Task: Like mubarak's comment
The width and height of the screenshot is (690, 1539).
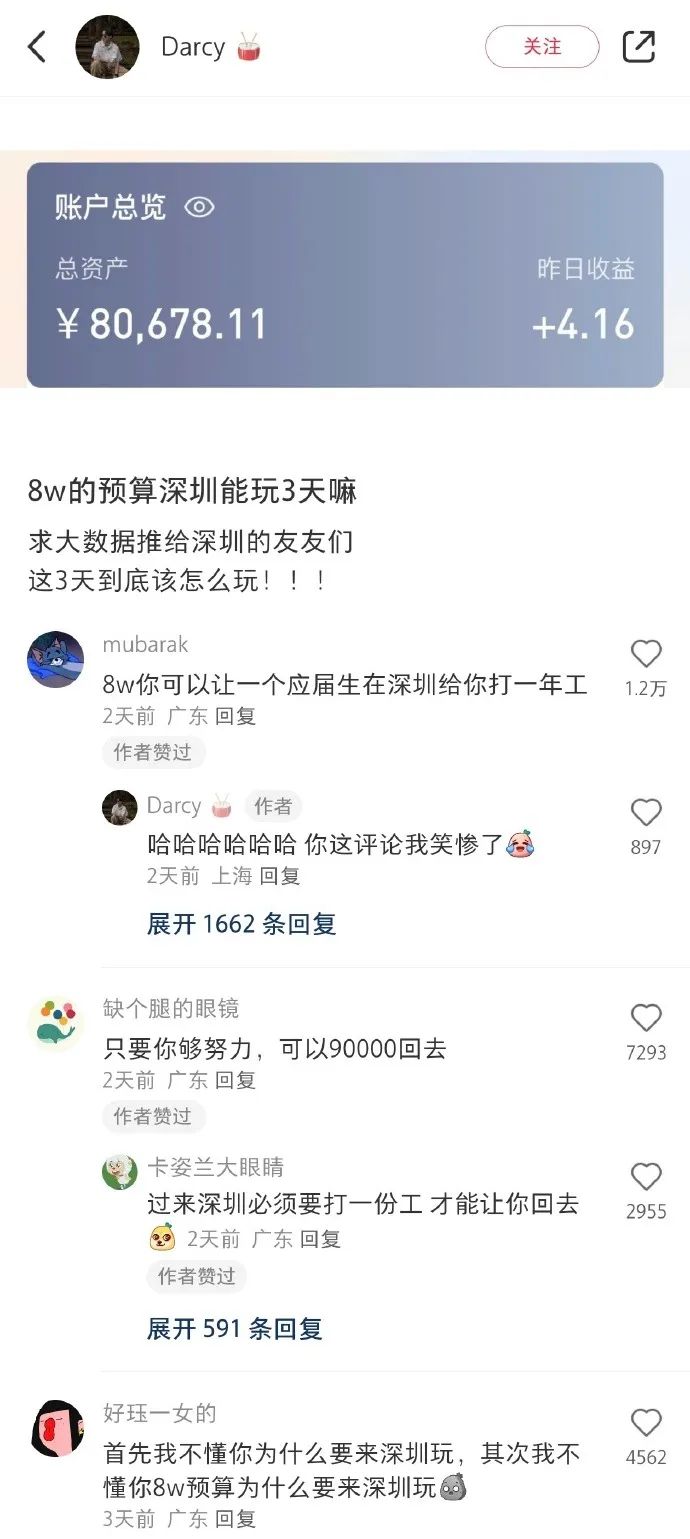Action: tap(646, 655)
